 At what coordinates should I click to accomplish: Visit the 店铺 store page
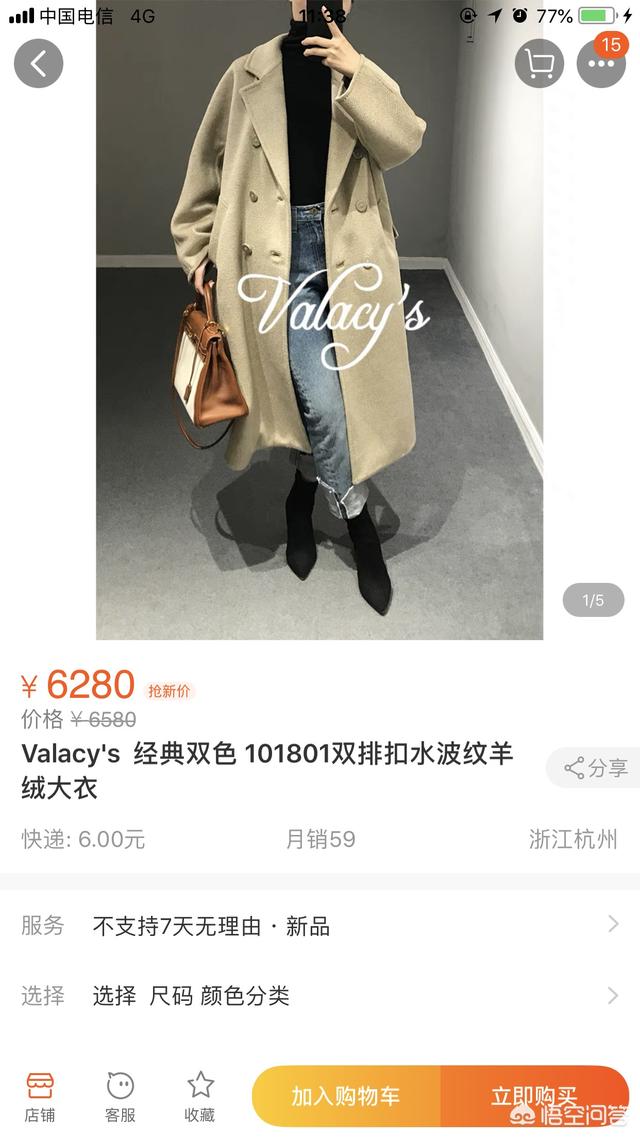40,1097
